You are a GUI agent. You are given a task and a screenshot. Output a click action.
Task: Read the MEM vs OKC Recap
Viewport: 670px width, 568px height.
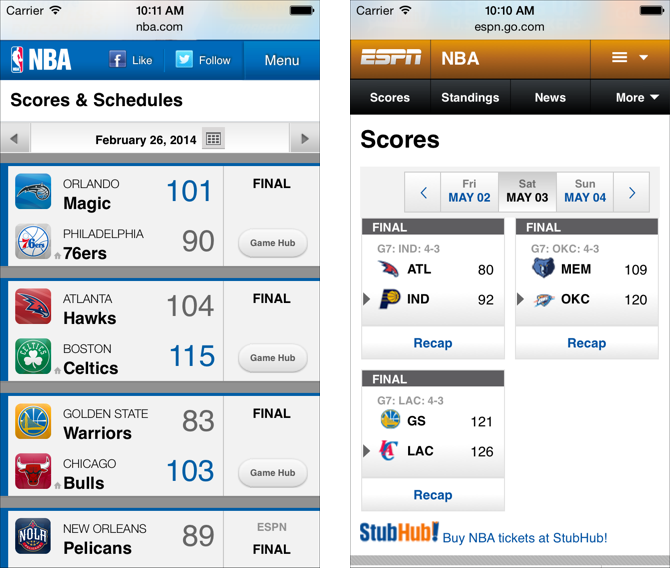click(x=587, y=343)
